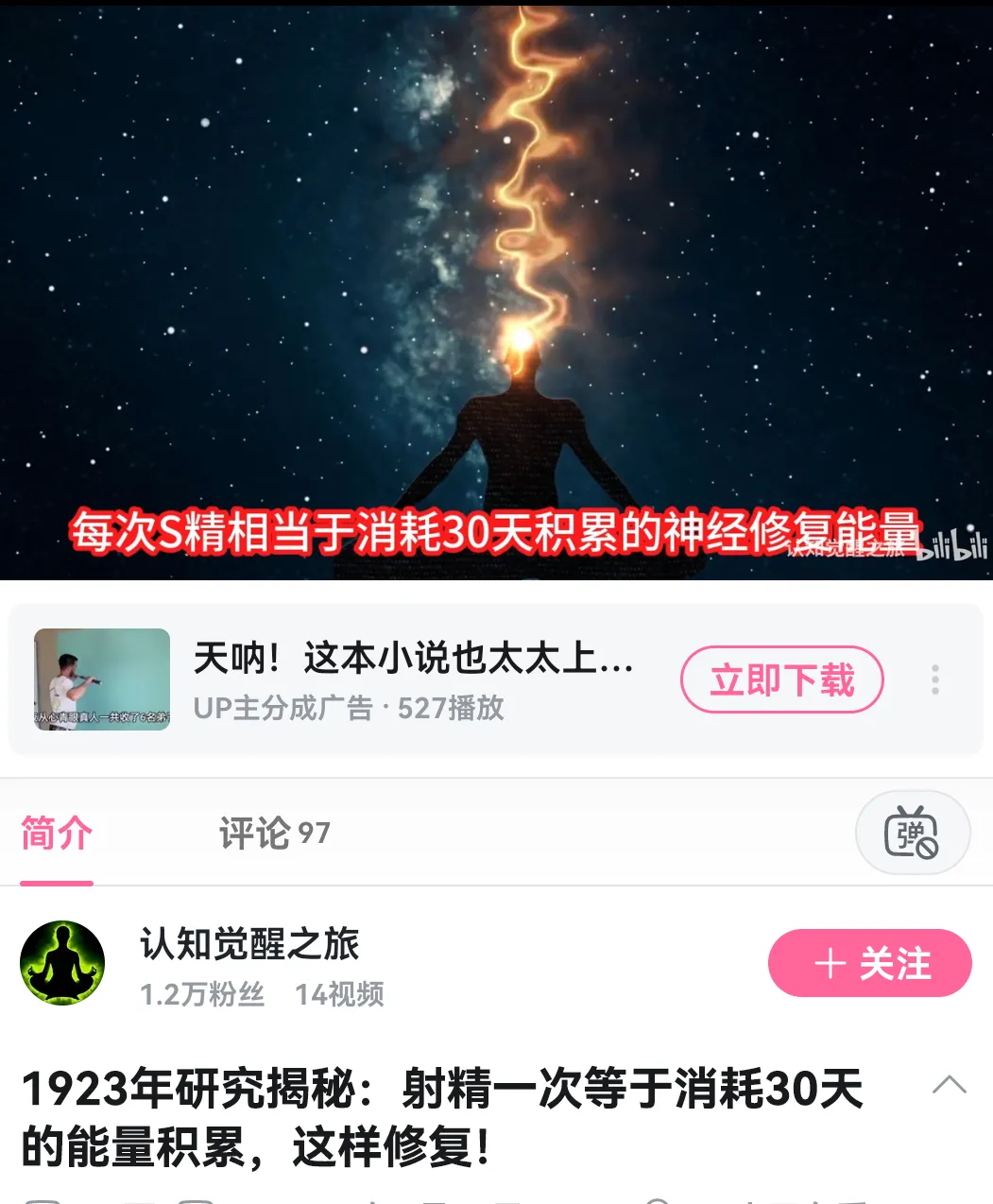Open the 认知觉醒之旅 uploader profile
The height and width of the screenshot is (1204, 993).
pyautogui.click(x=249, y=945)
